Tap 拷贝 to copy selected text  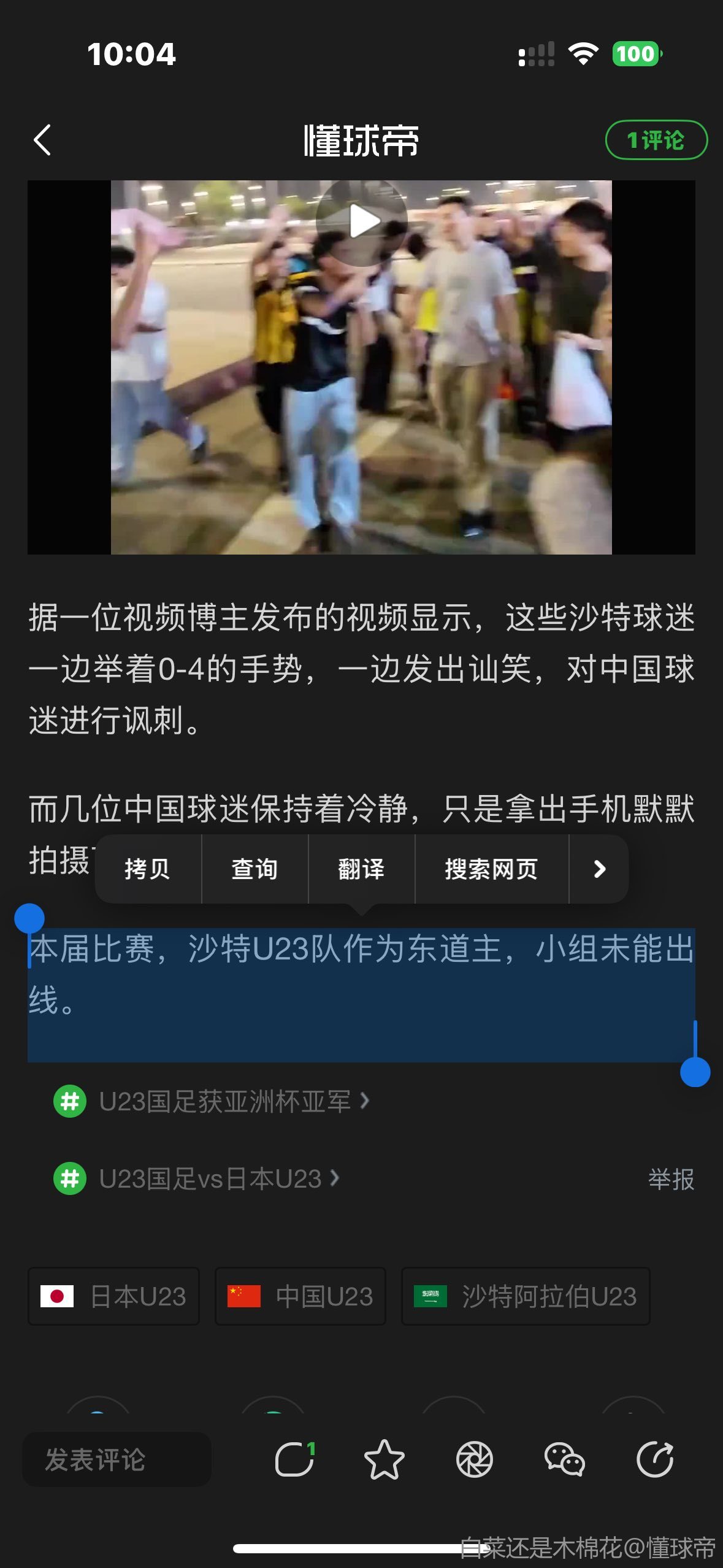pyautogui.click(x=147, y=869)
